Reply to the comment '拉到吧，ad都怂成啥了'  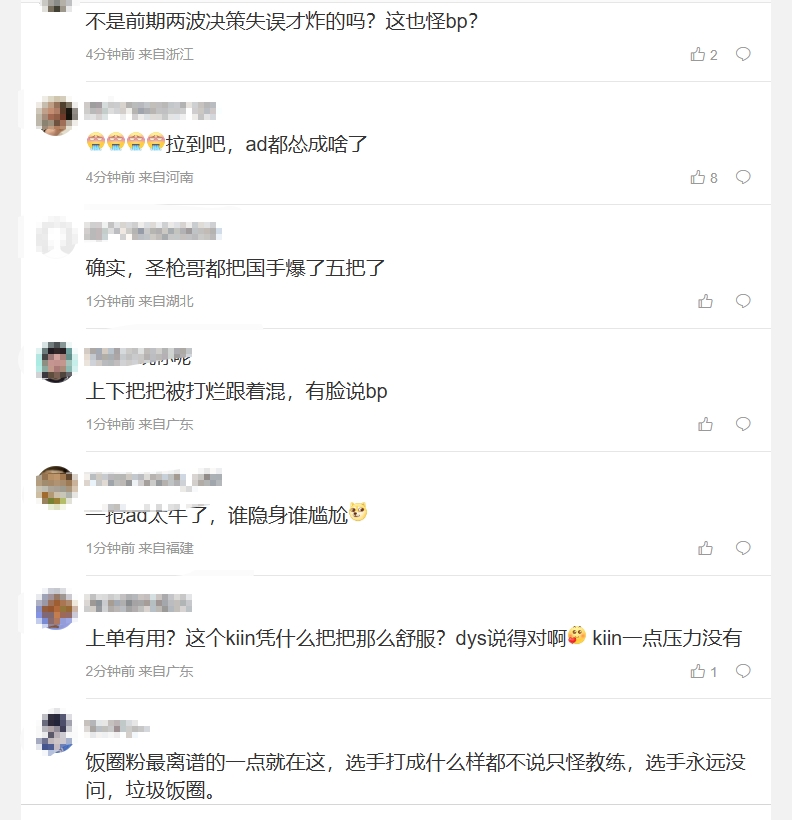click(743, 177)
